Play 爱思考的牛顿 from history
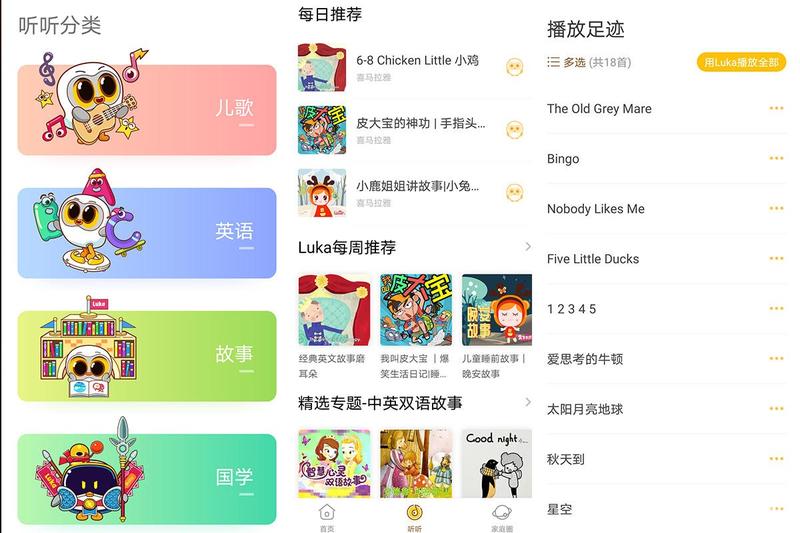Viewport: 800px width, 533px height. (585, 359)
